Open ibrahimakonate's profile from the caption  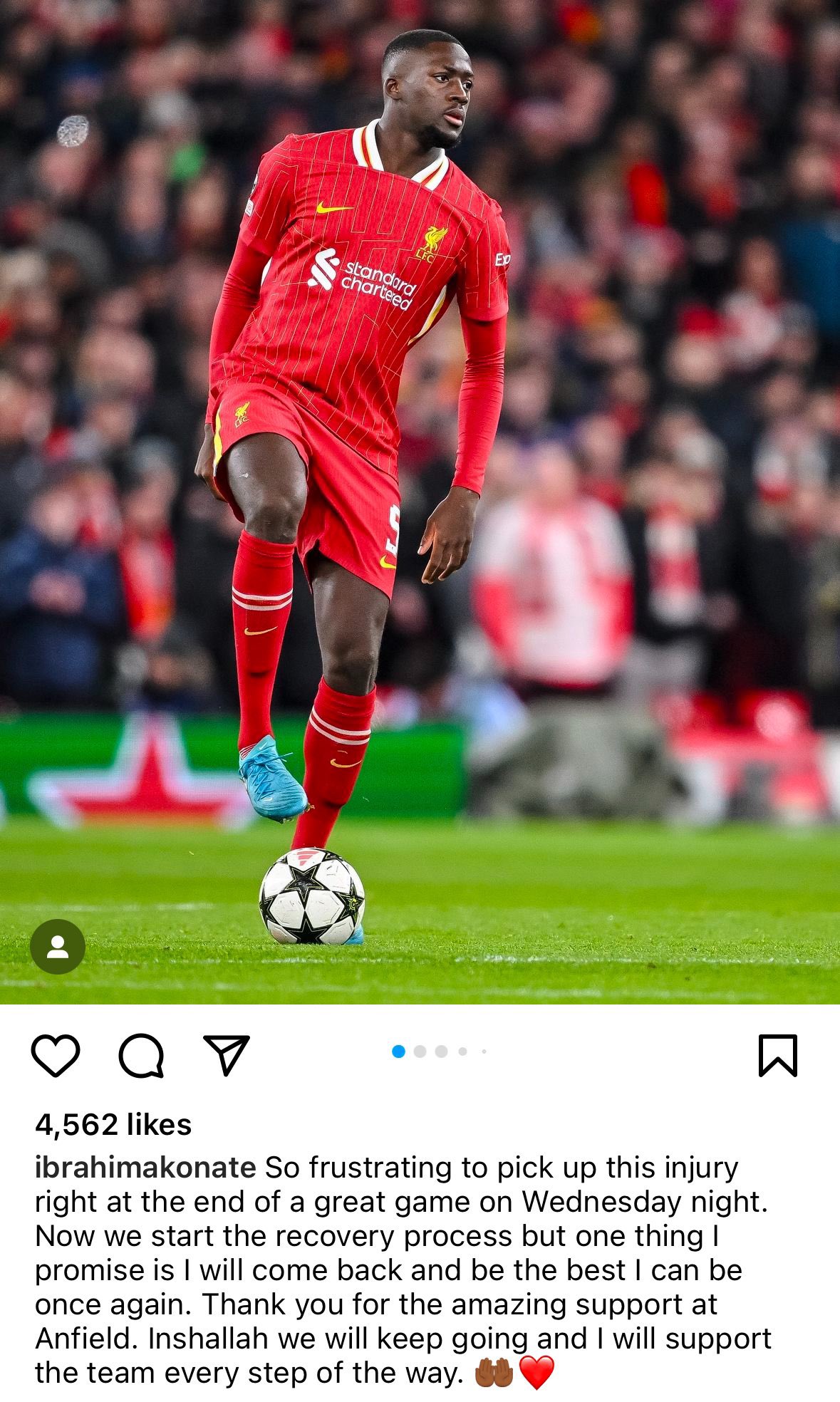click(x=145, y=1168)
